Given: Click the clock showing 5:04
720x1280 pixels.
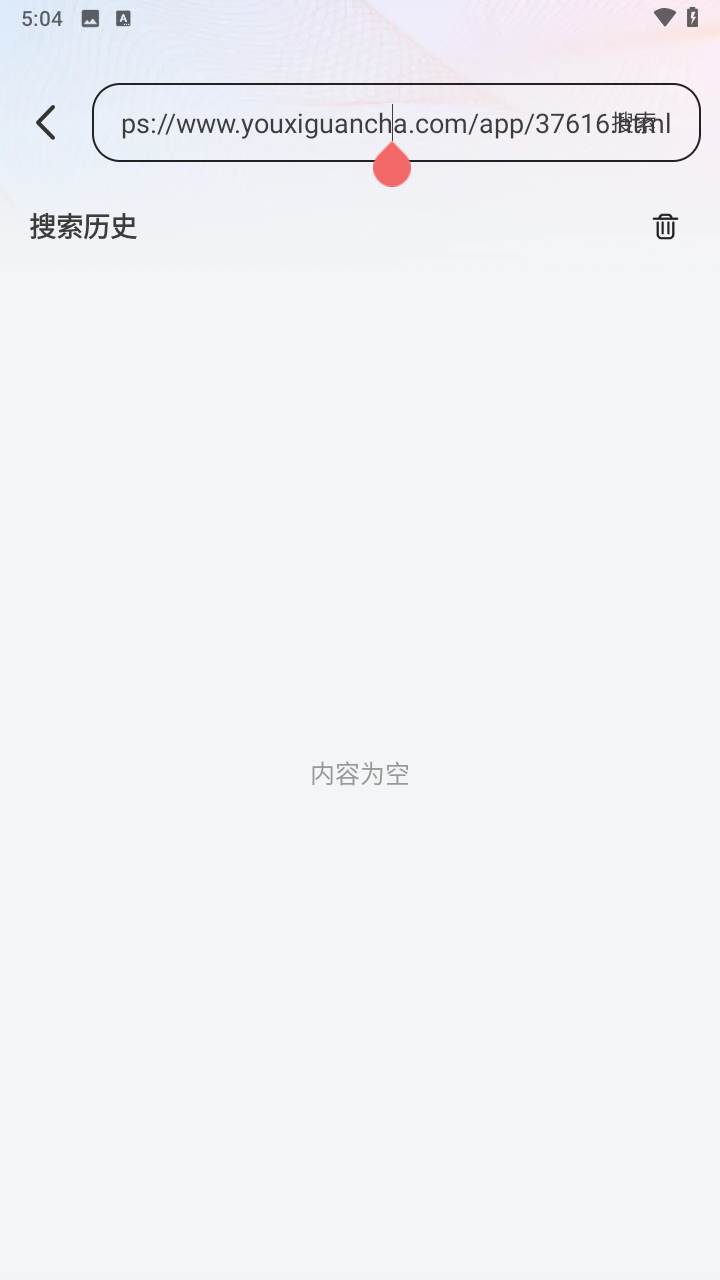Looking at the screenshot, I should (x=40, y=17).
